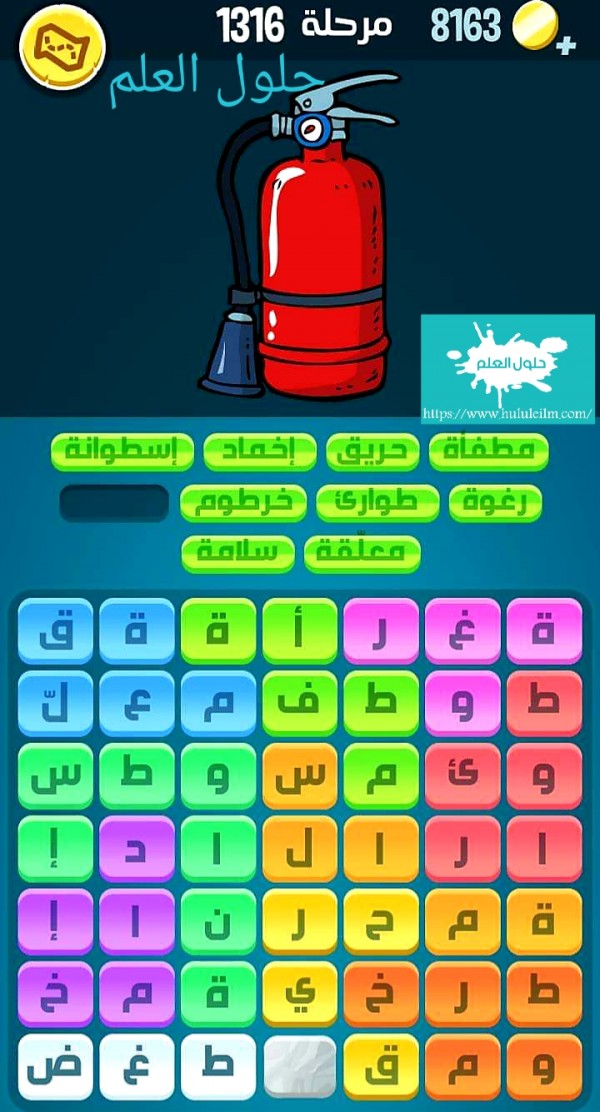Image resolution: width=600 pixels, height=1112 pixels.
Task: Select the green ن letter tile
Action: tap(218, 922)
